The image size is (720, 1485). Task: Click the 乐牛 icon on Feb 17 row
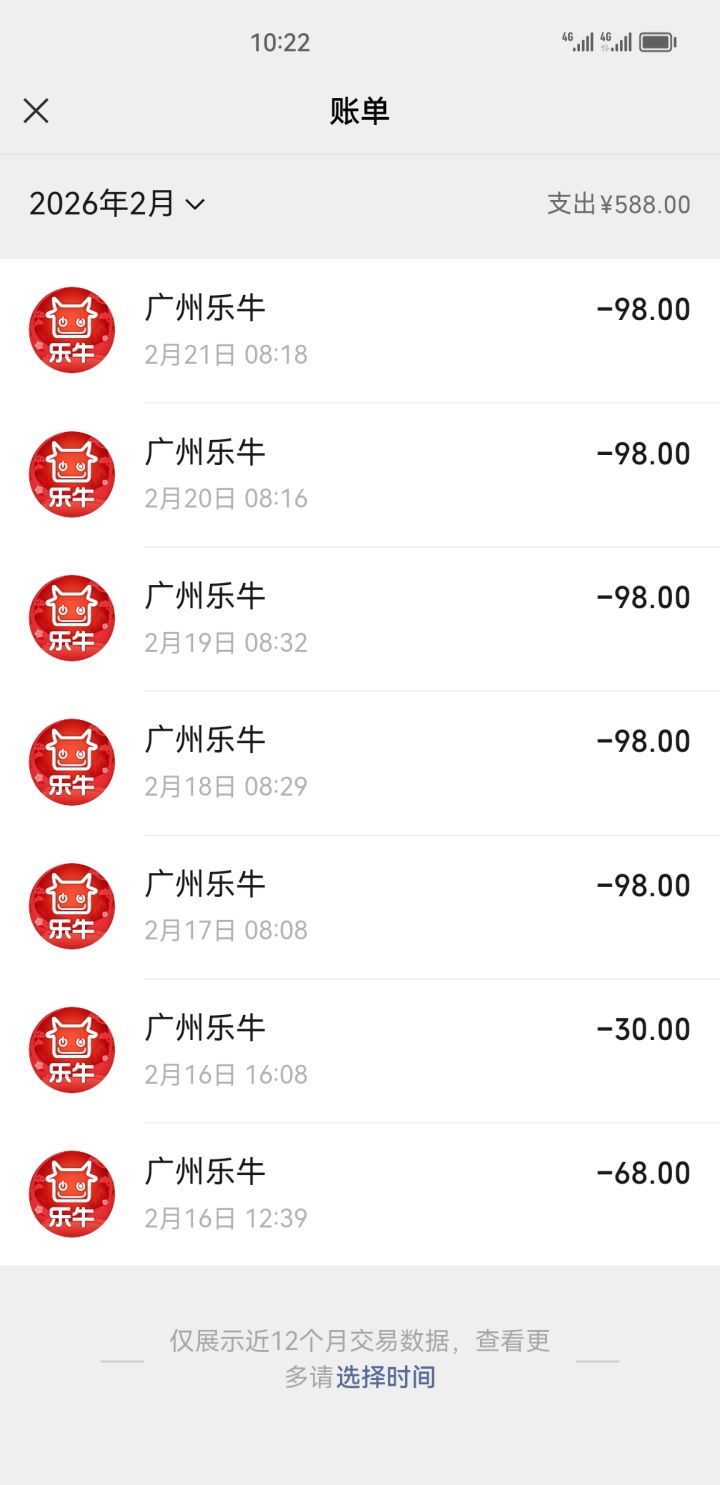tap(71, 905)
